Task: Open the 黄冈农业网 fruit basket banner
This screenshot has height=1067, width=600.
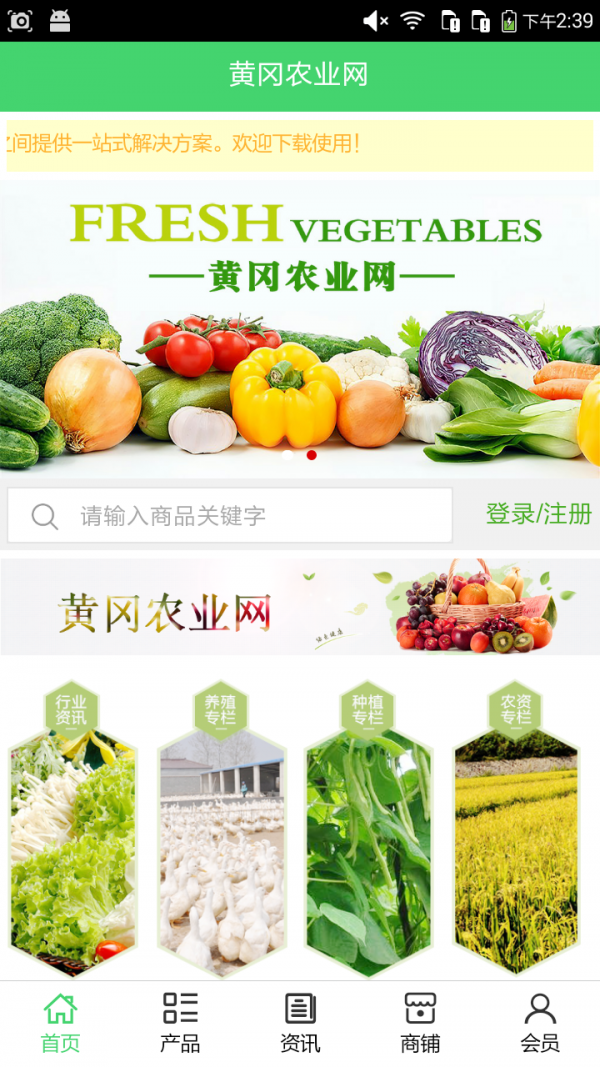Action: 300,608
